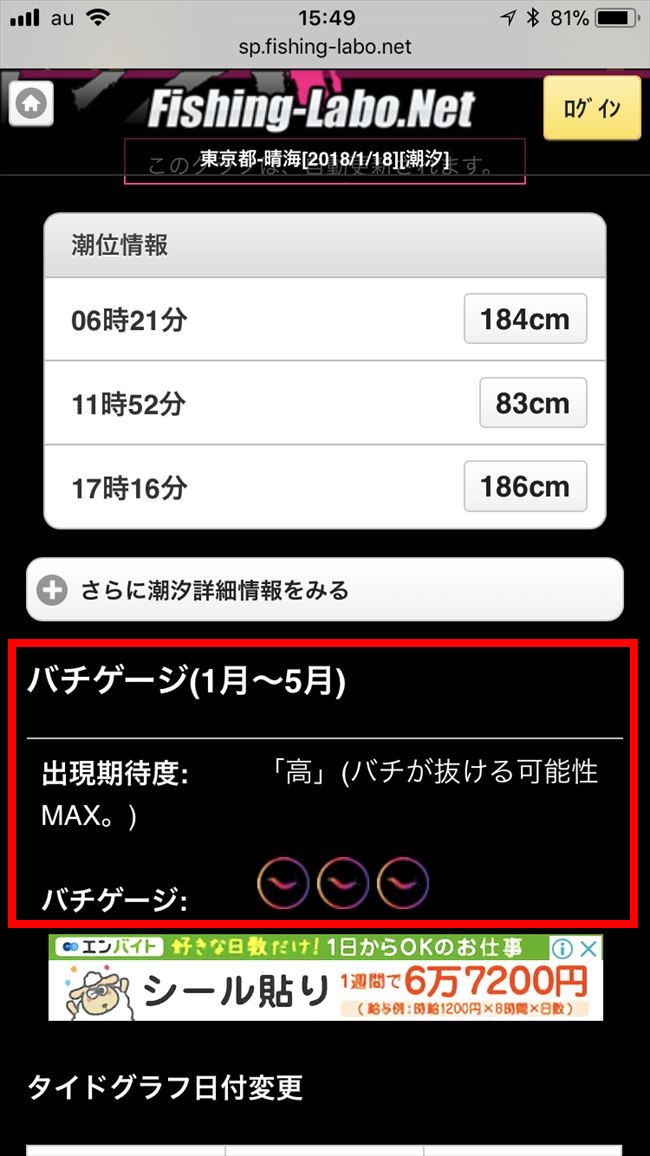Tap the ログイン login button
Screen dimensions: 650x1156
coord(591,108)
